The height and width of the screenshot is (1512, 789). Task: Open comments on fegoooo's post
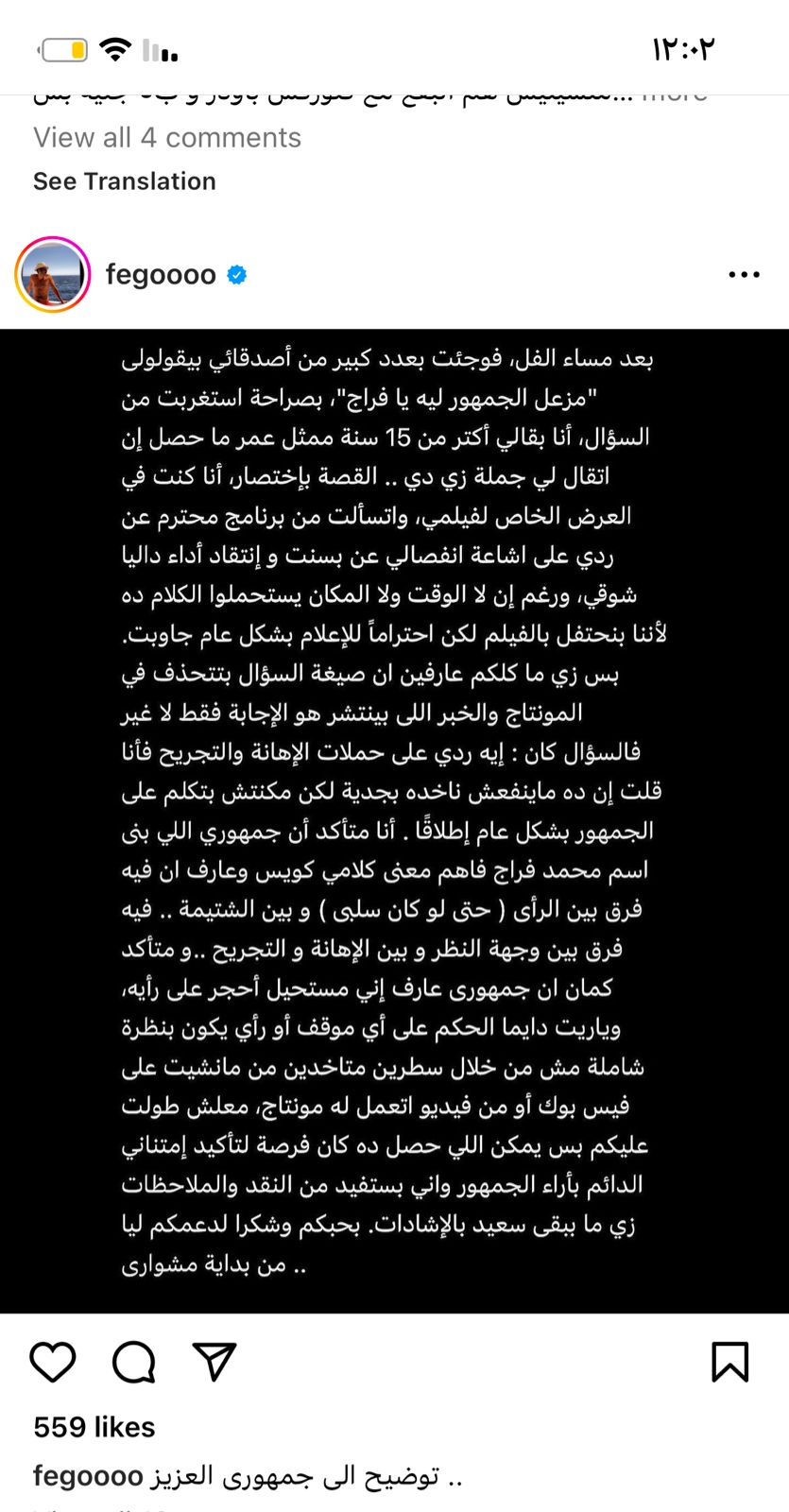tap(133, 1362)
